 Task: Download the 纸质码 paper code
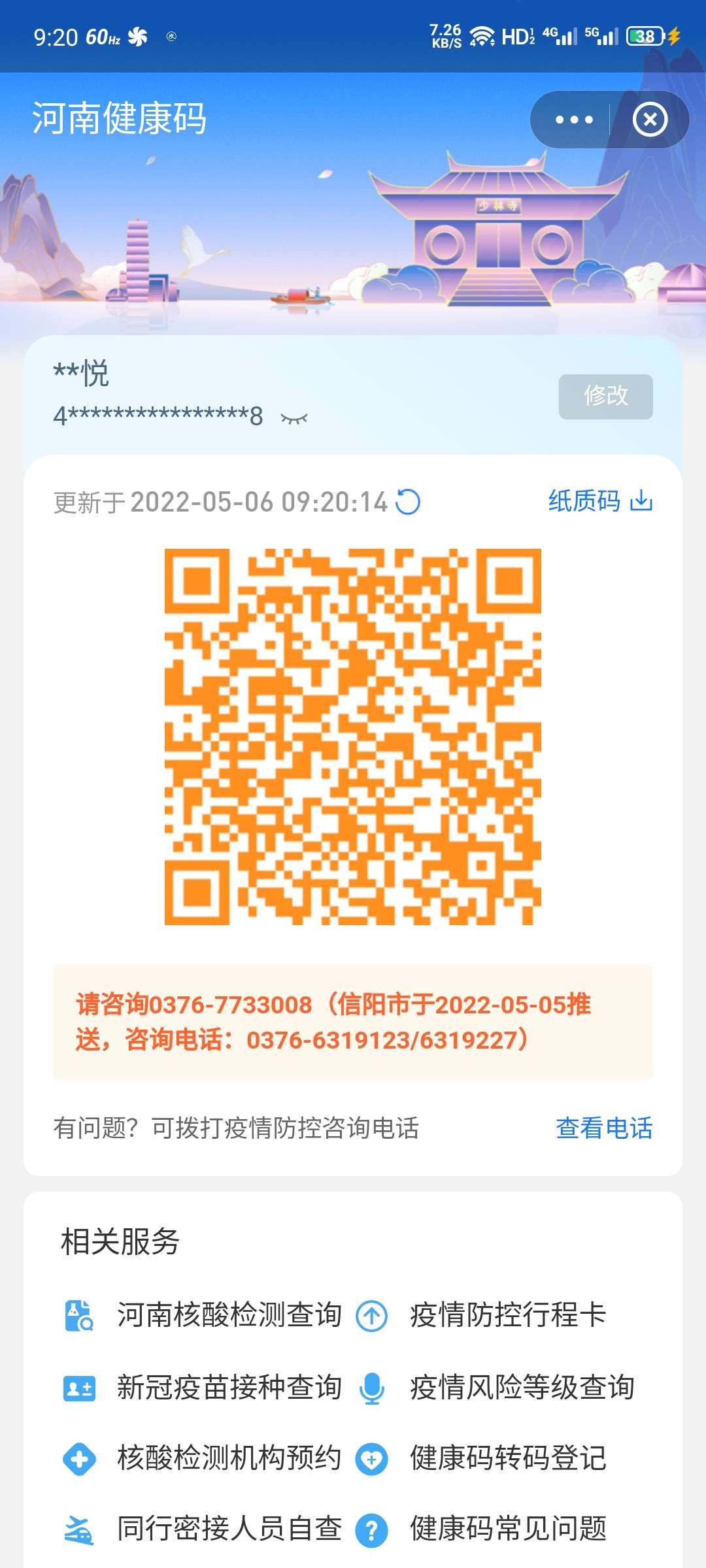pos(600,500)
